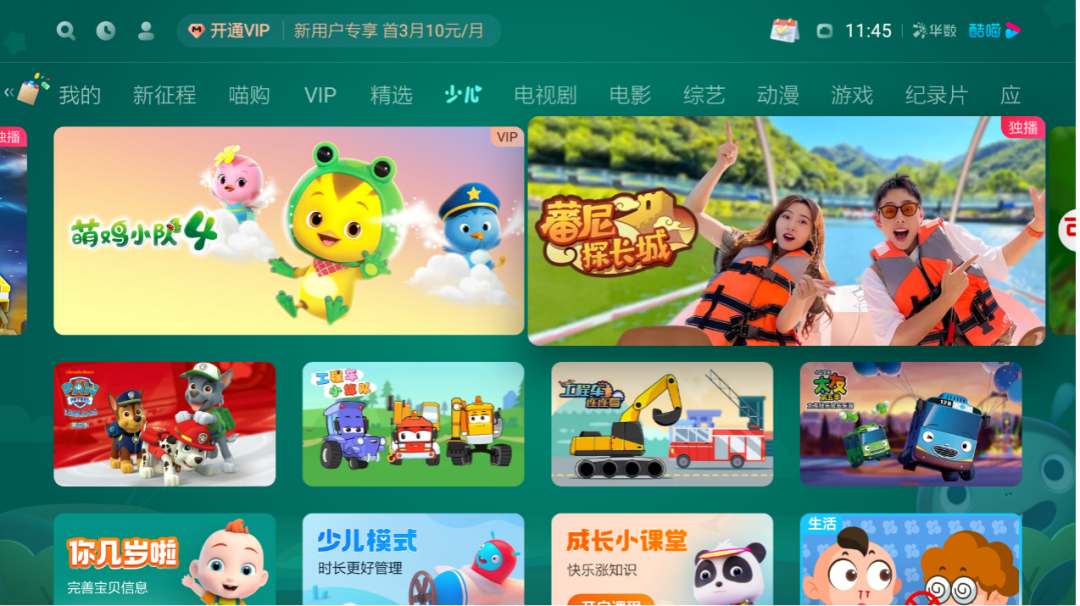The image size is (1080, 606).
Task: Open the search icon
Action: point(66,31)
